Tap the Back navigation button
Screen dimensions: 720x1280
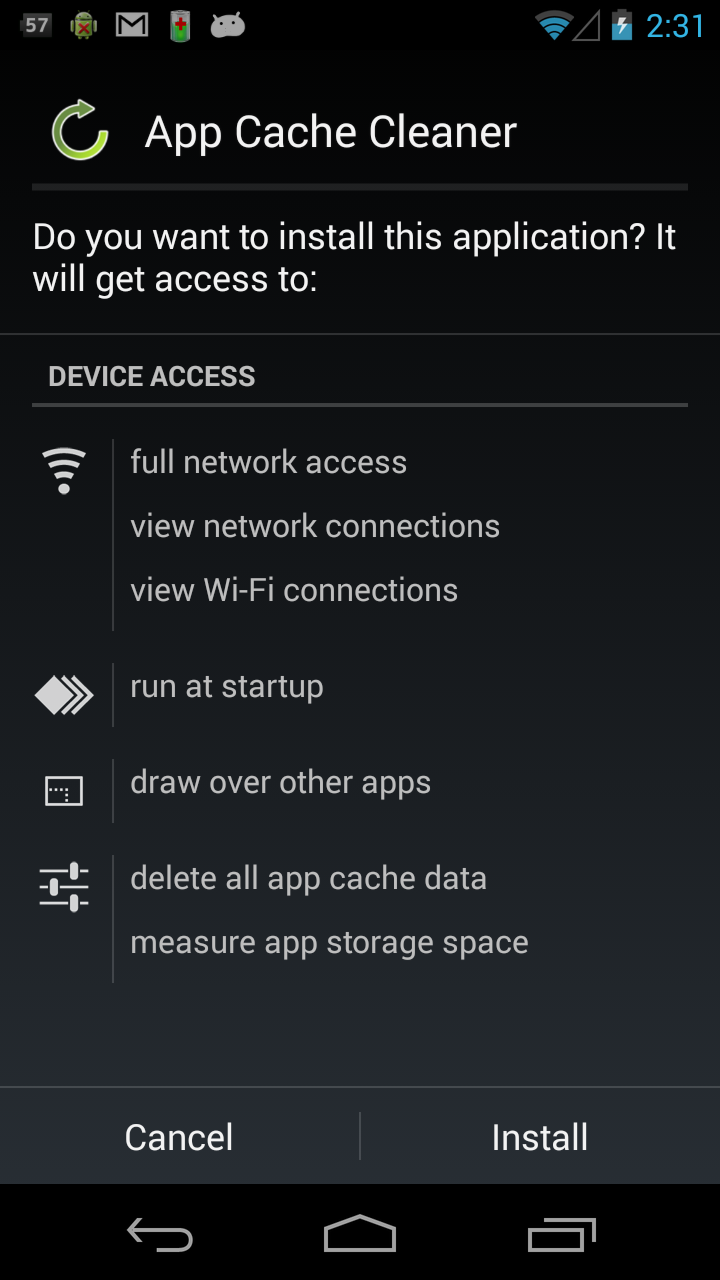(160, 1235)
